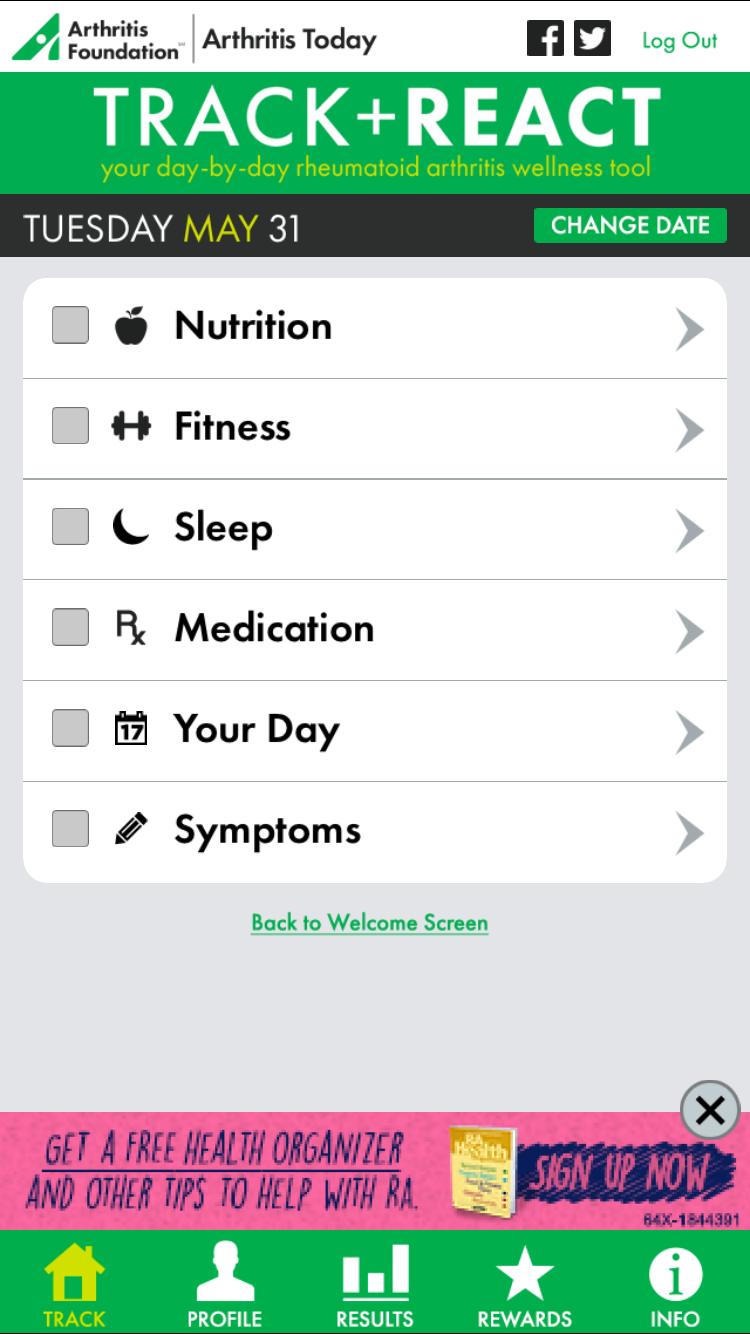Tap the Log Out link
750x1334 pixels.
[679, 40]
